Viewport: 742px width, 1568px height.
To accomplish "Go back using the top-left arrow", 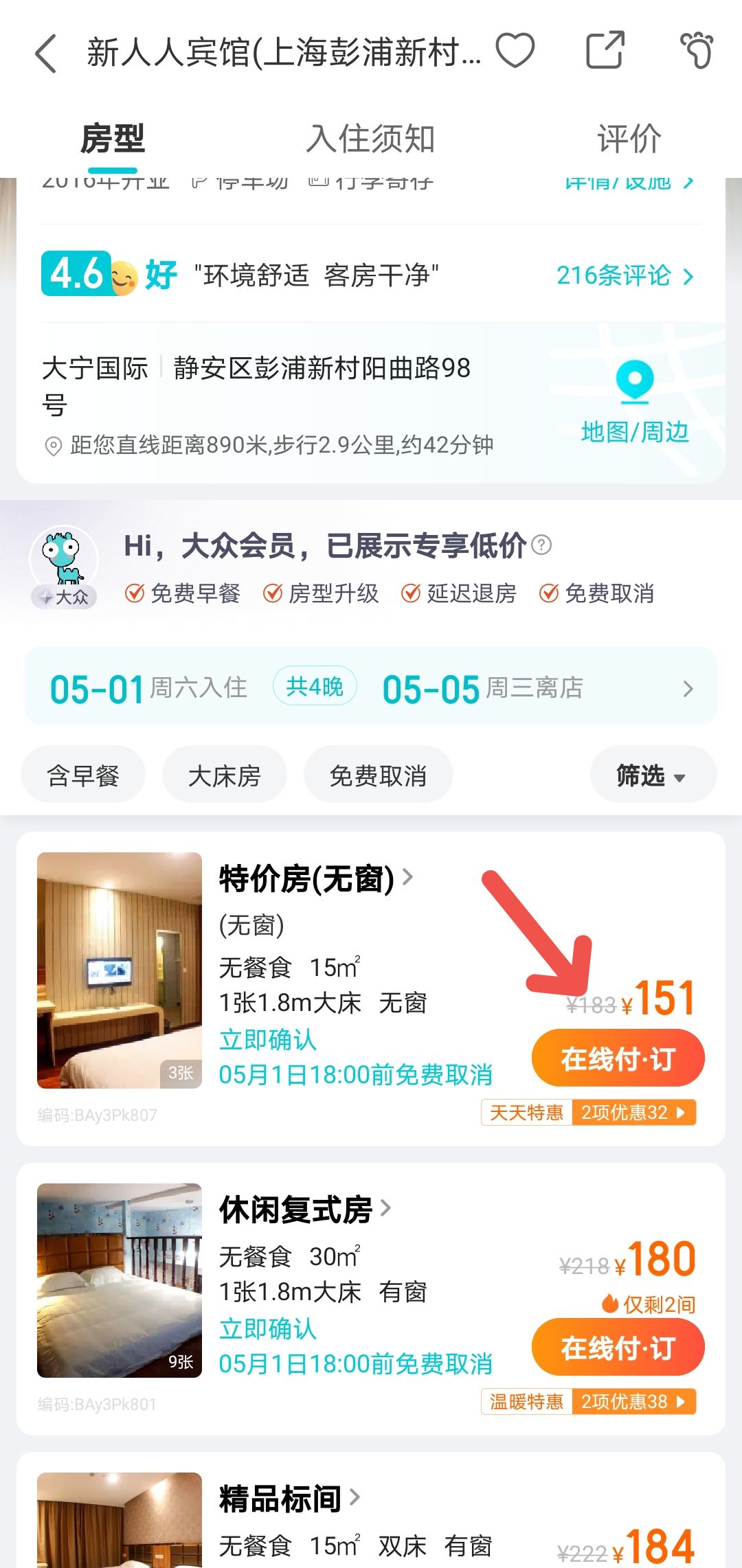I will (x=46, y=53).
